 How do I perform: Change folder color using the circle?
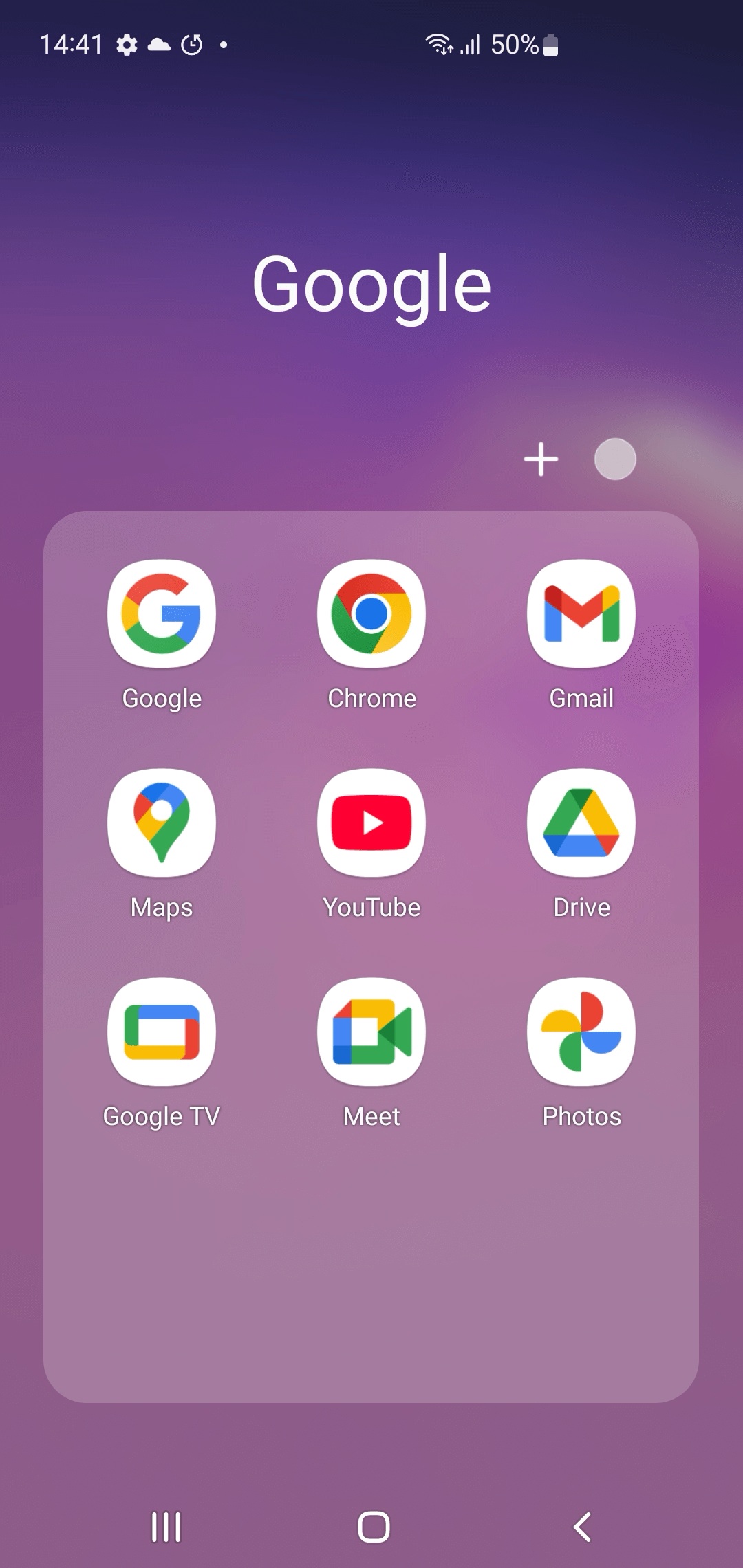click(615, 459)
